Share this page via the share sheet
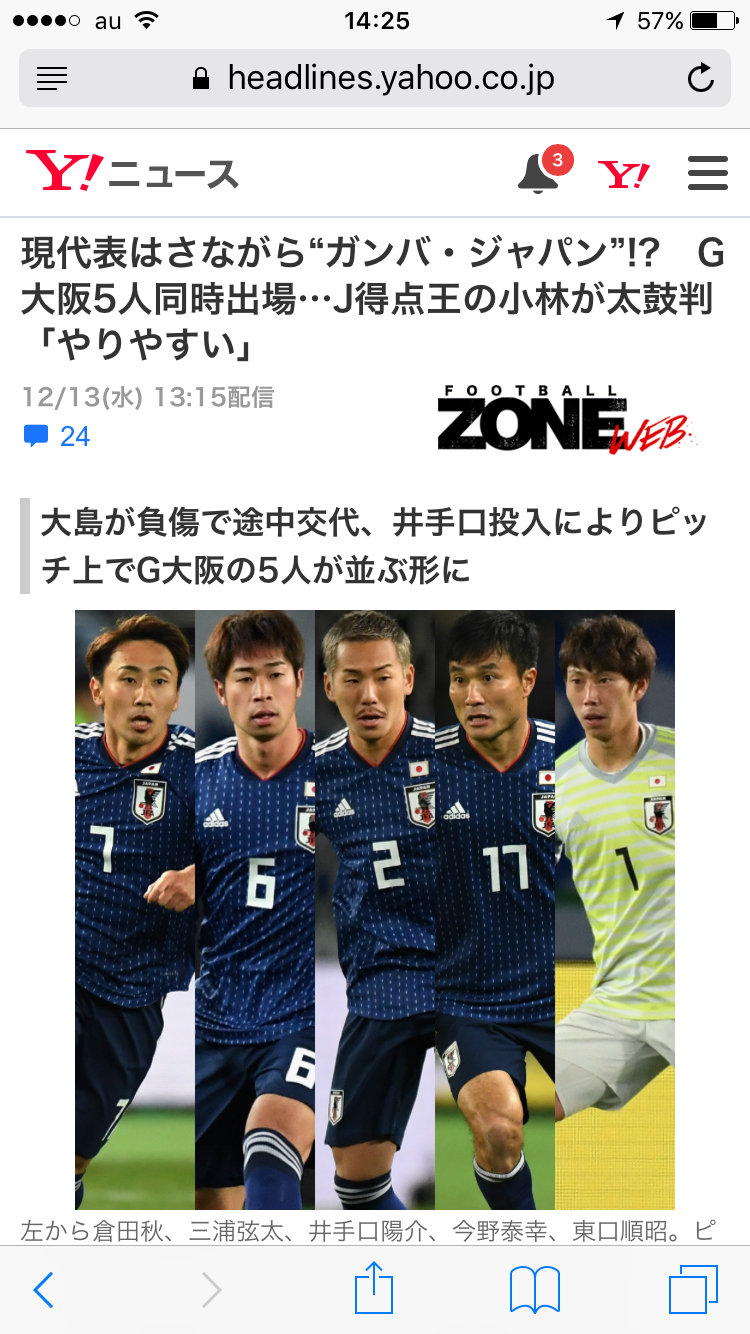 374,1288
